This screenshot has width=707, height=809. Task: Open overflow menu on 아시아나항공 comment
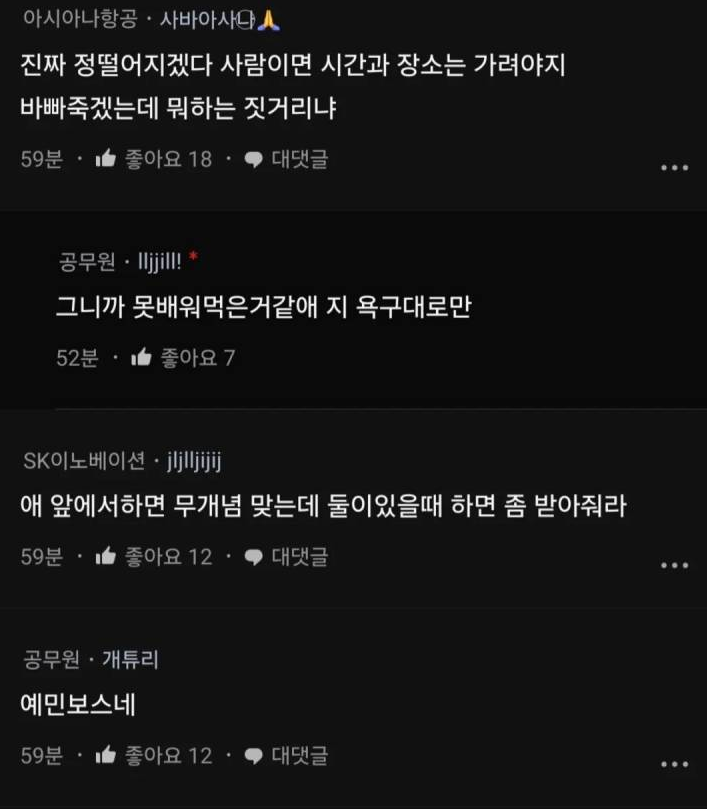click(x=675, y=167)
